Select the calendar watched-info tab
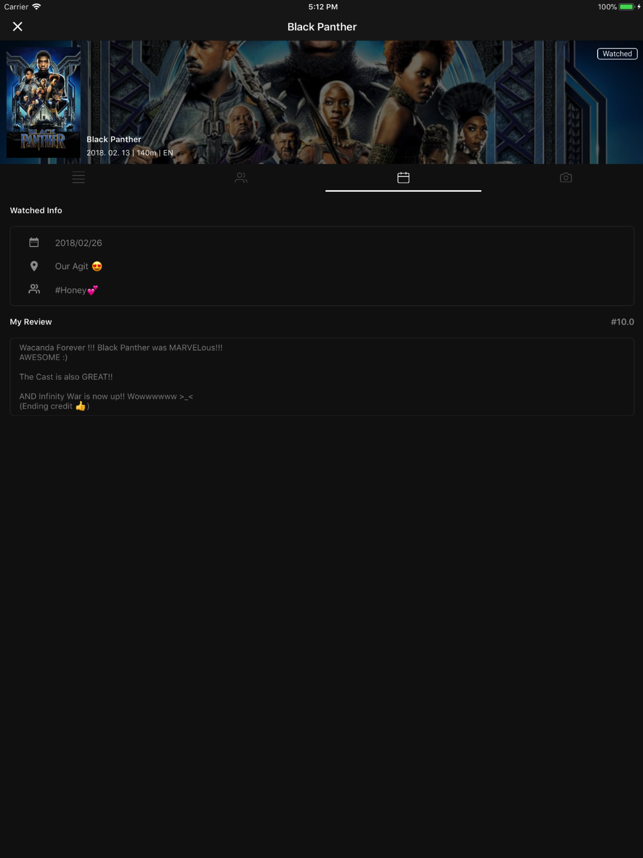This screenshot has width=643, height=858. (x=403, y=178)
